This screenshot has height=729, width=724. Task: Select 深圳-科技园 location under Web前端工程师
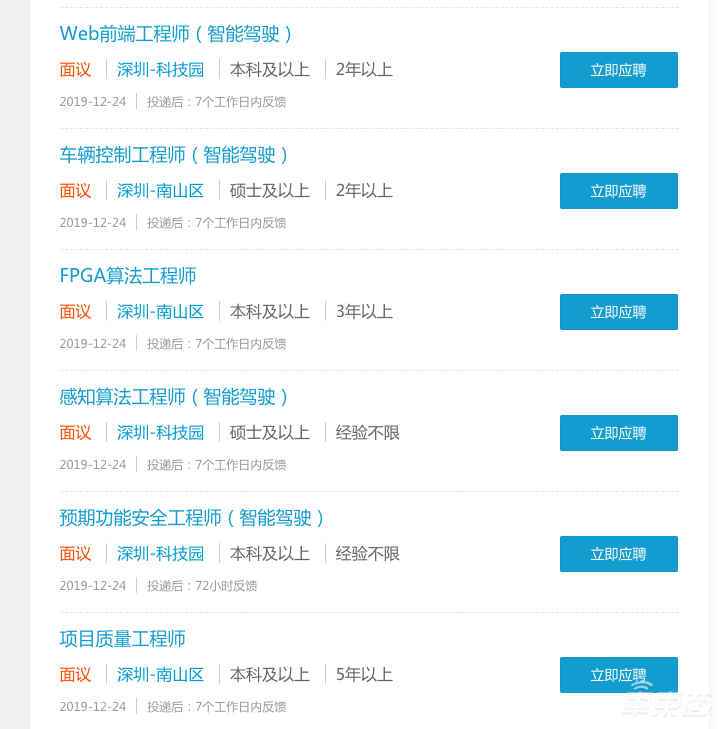click(160, 69)
